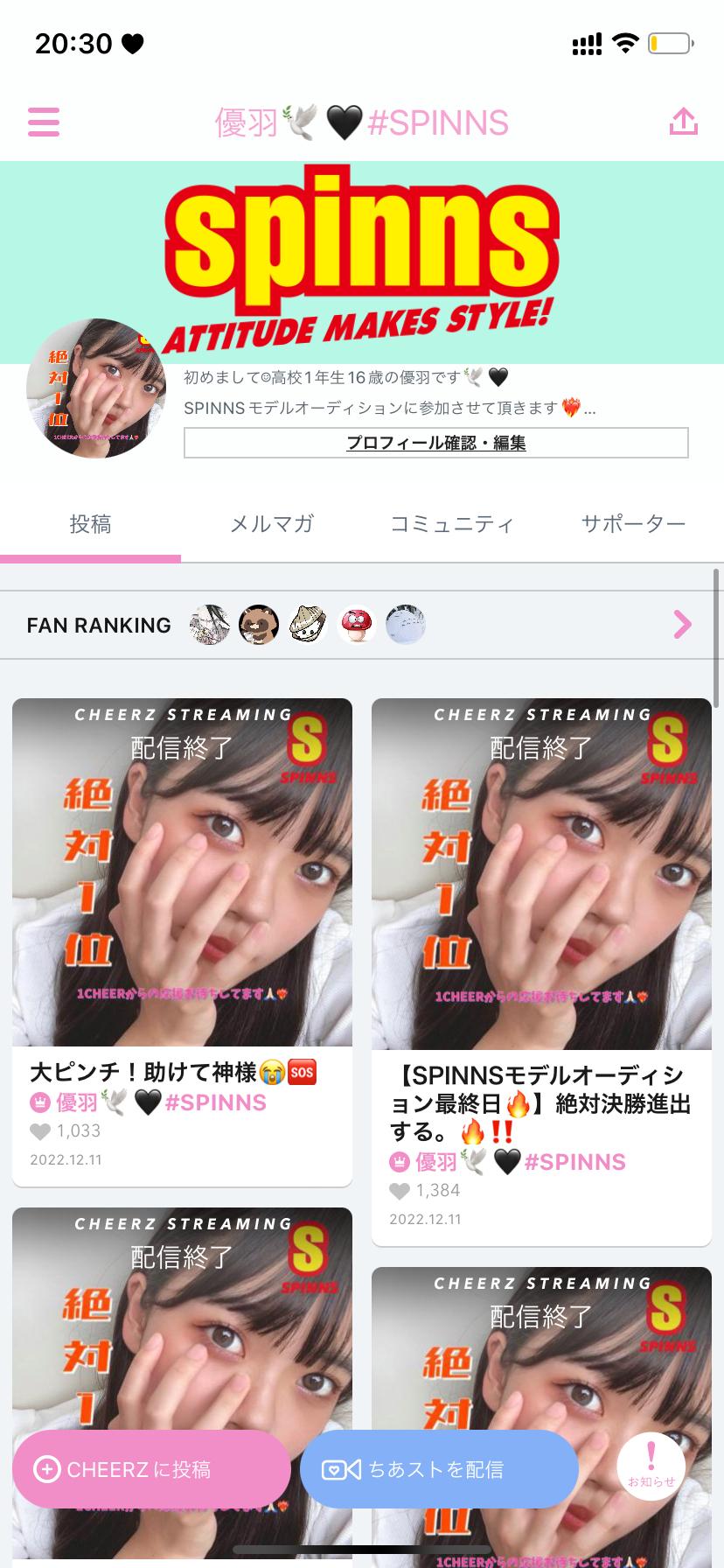
Task: Open the hamburger menu
Action: [44, 122]
